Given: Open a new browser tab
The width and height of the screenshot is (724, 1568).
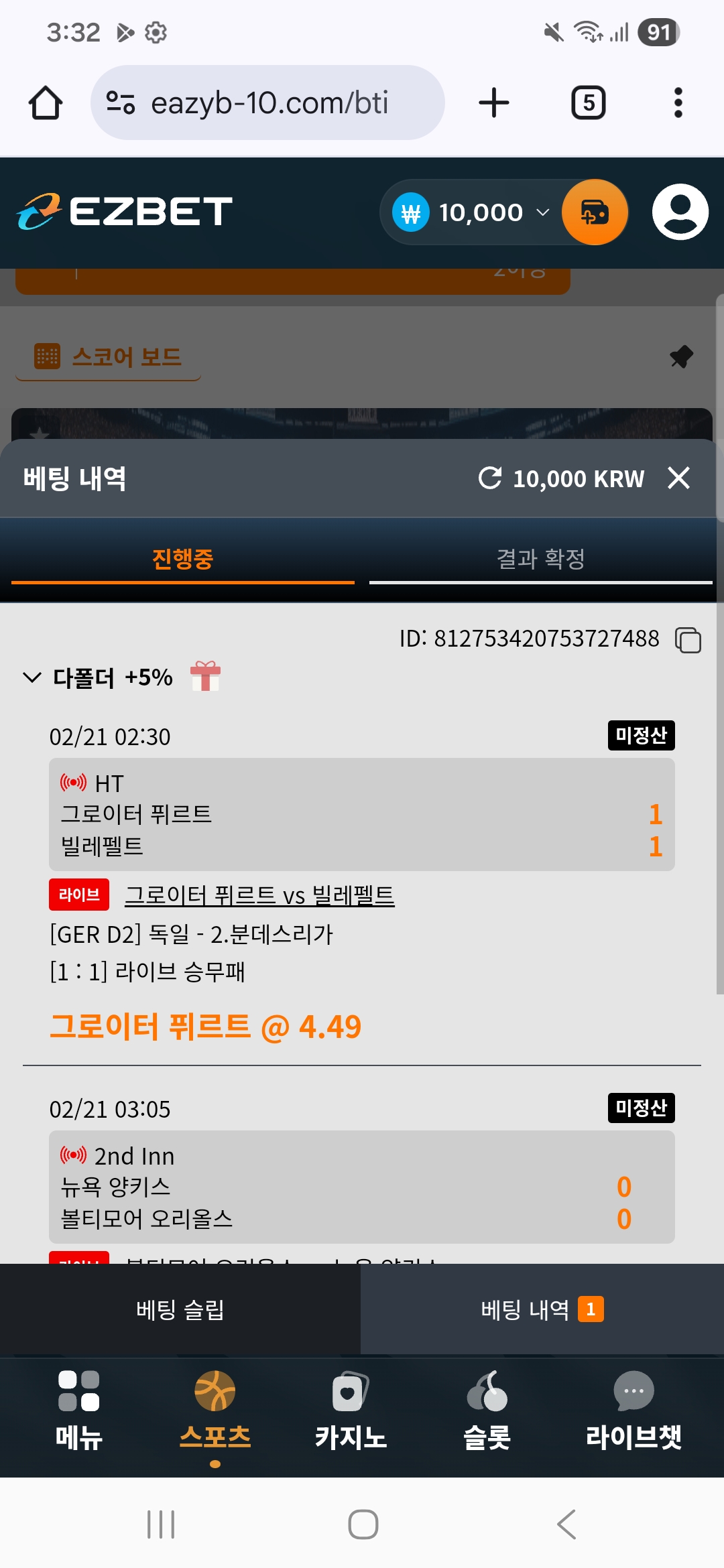Looking at the screenshot, I should click(x=494, y=103).
